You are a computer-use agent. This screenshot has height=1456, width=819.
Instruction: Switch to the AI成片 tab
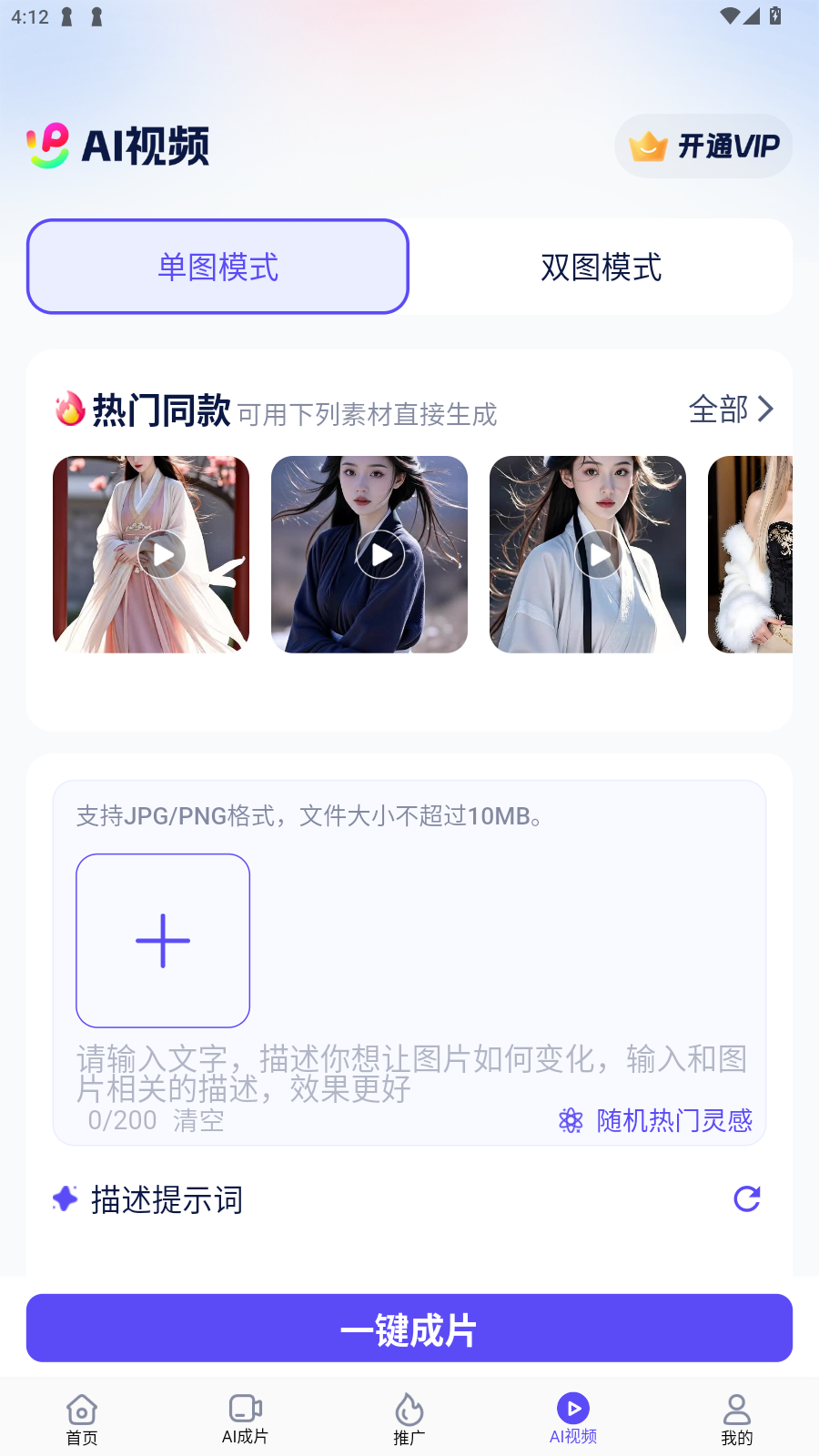(246, 1419)
